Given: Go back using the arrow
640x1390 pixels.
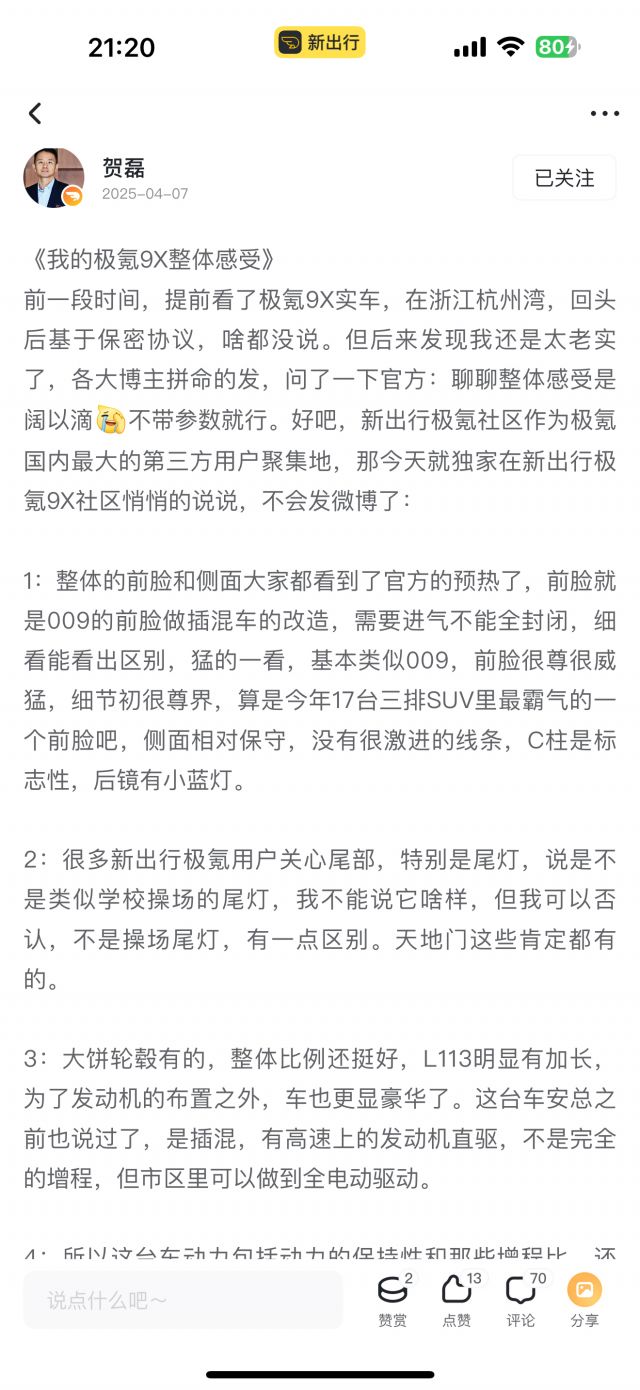Looking at the screenshot, I should pos(35,114).
